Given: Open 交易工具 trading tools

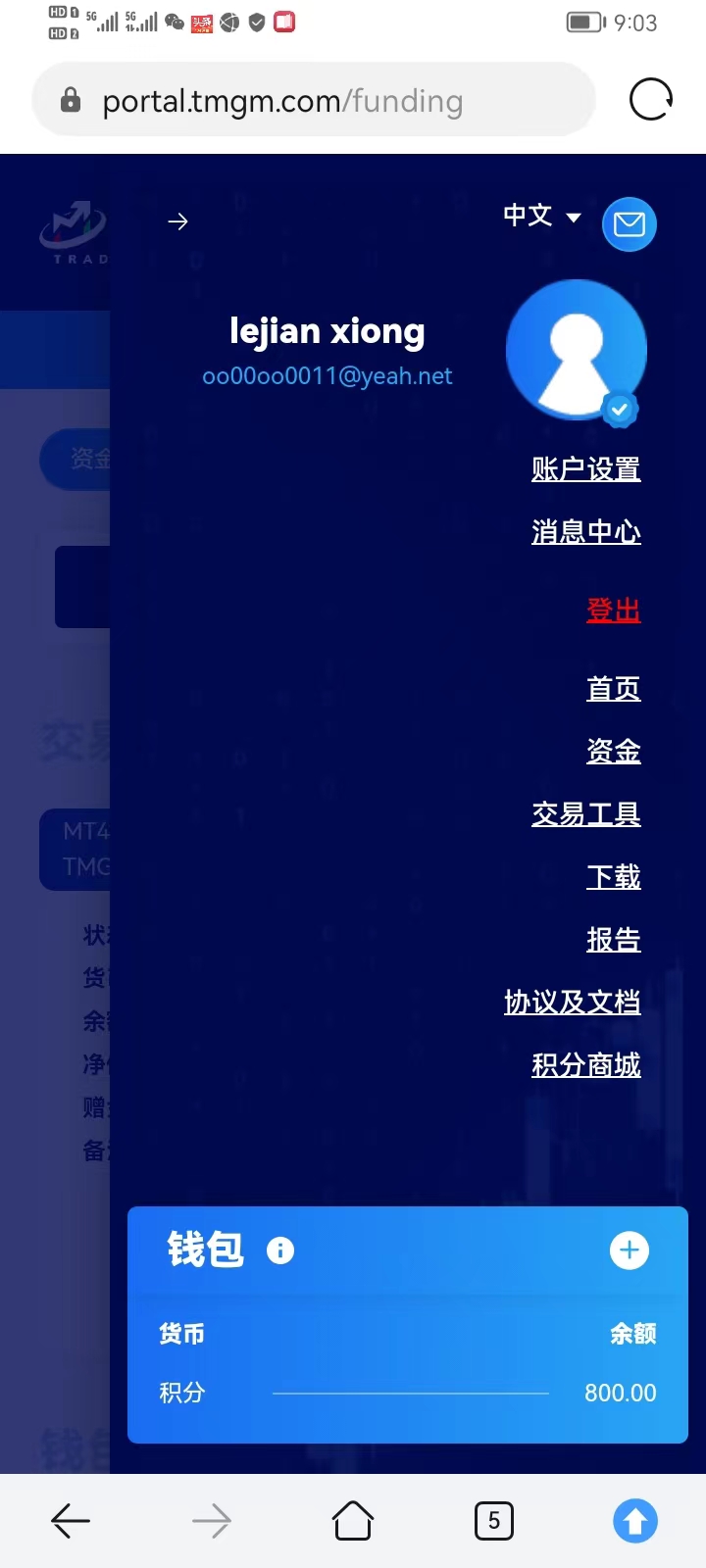Looking at the screenshot, I should [x=585, y=814].
